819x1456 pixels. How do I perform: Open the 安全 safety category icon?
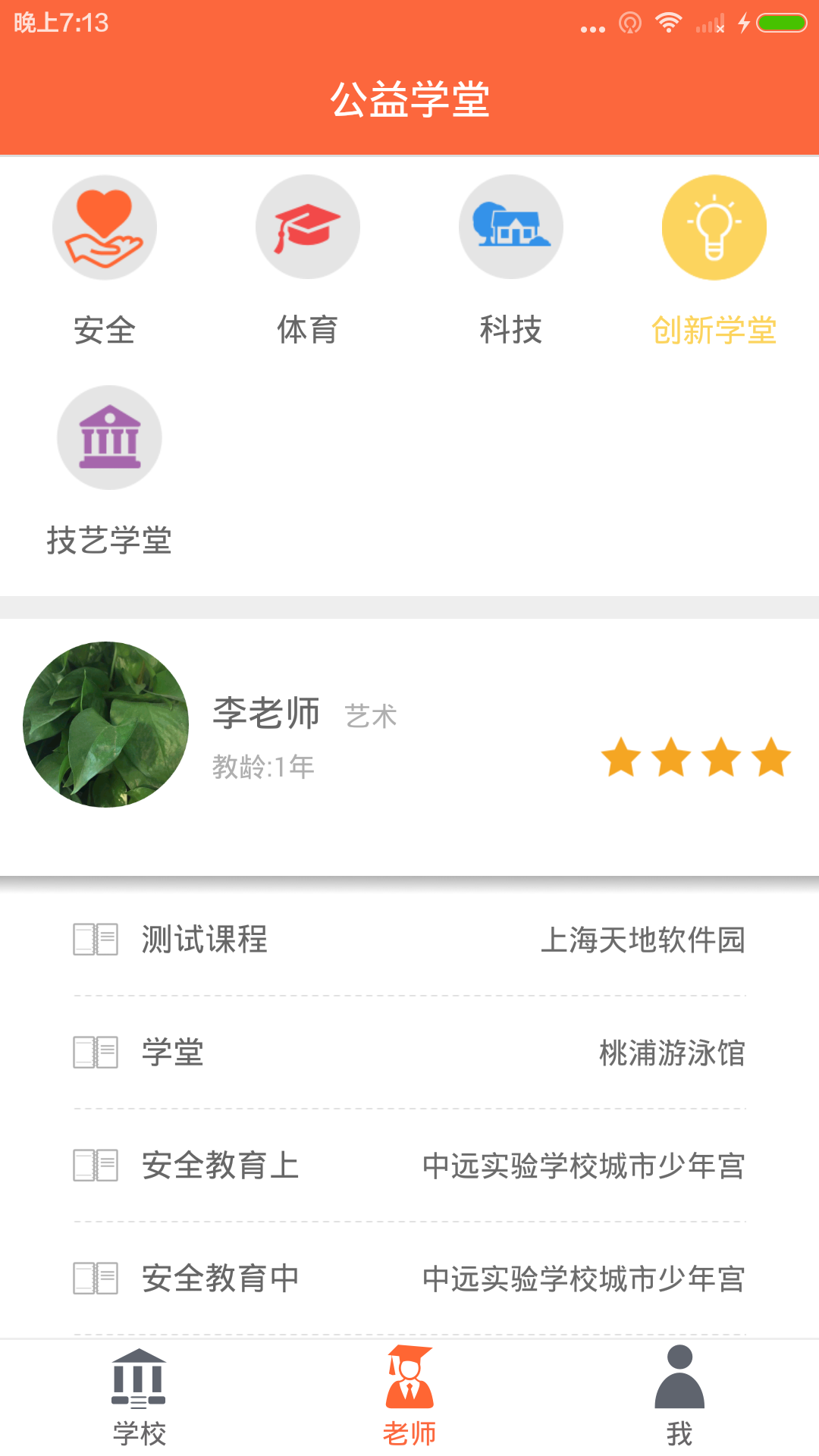coord(104,227)
